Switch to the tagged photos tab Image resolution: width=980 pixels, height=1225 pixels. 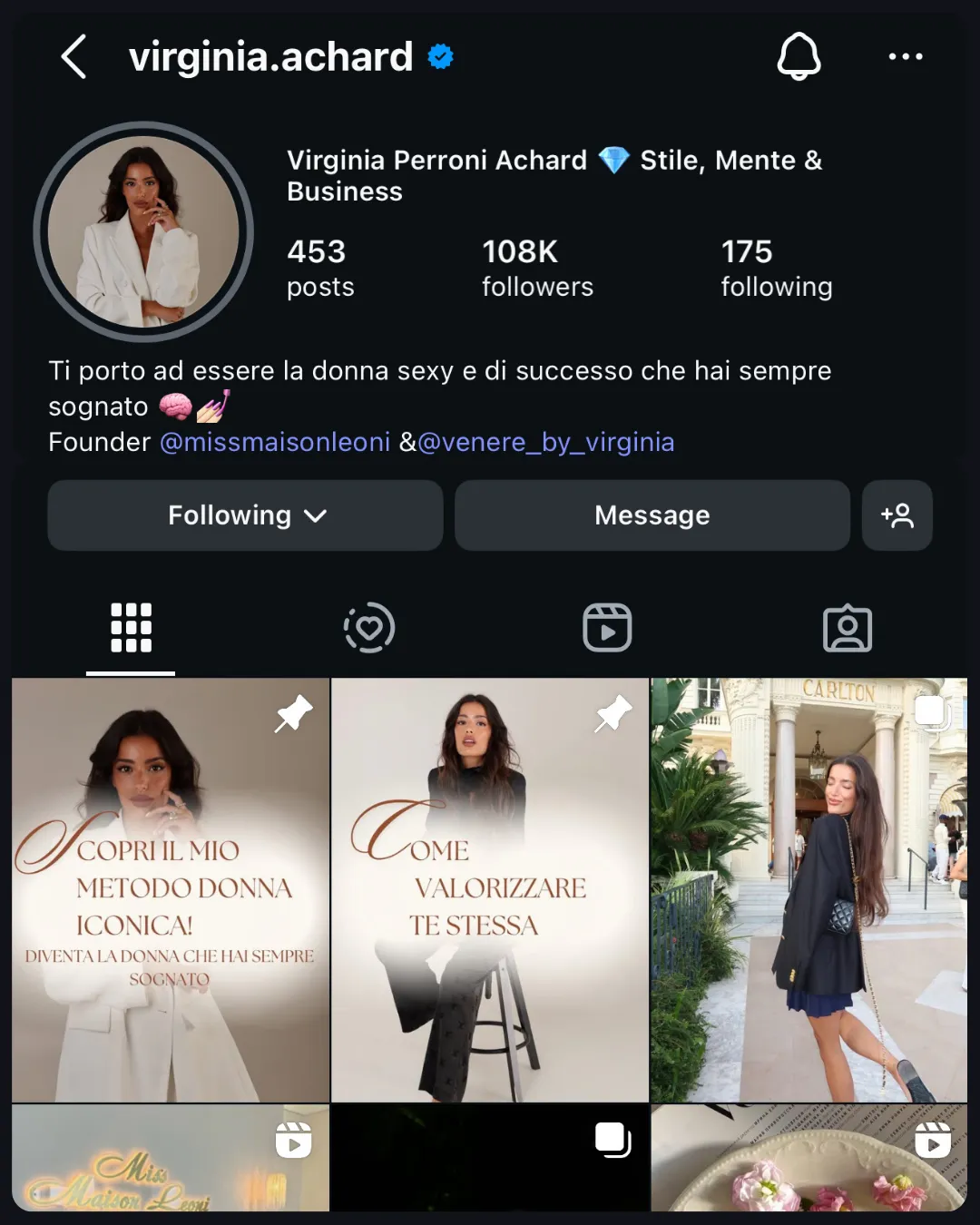tap(847, 628)
